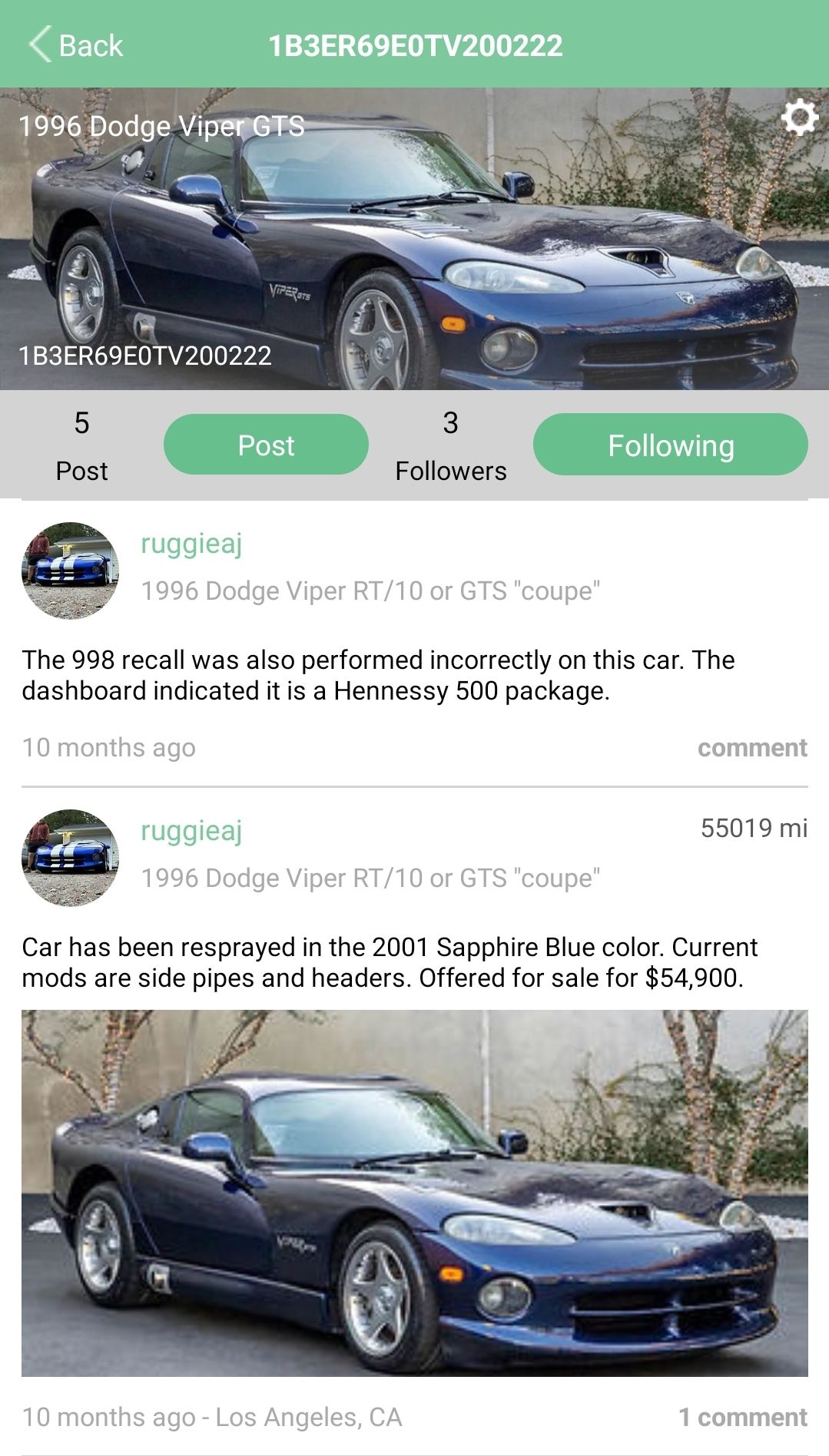Open the settings gear icon
The image size is (829, 1456).
[799, 117]
